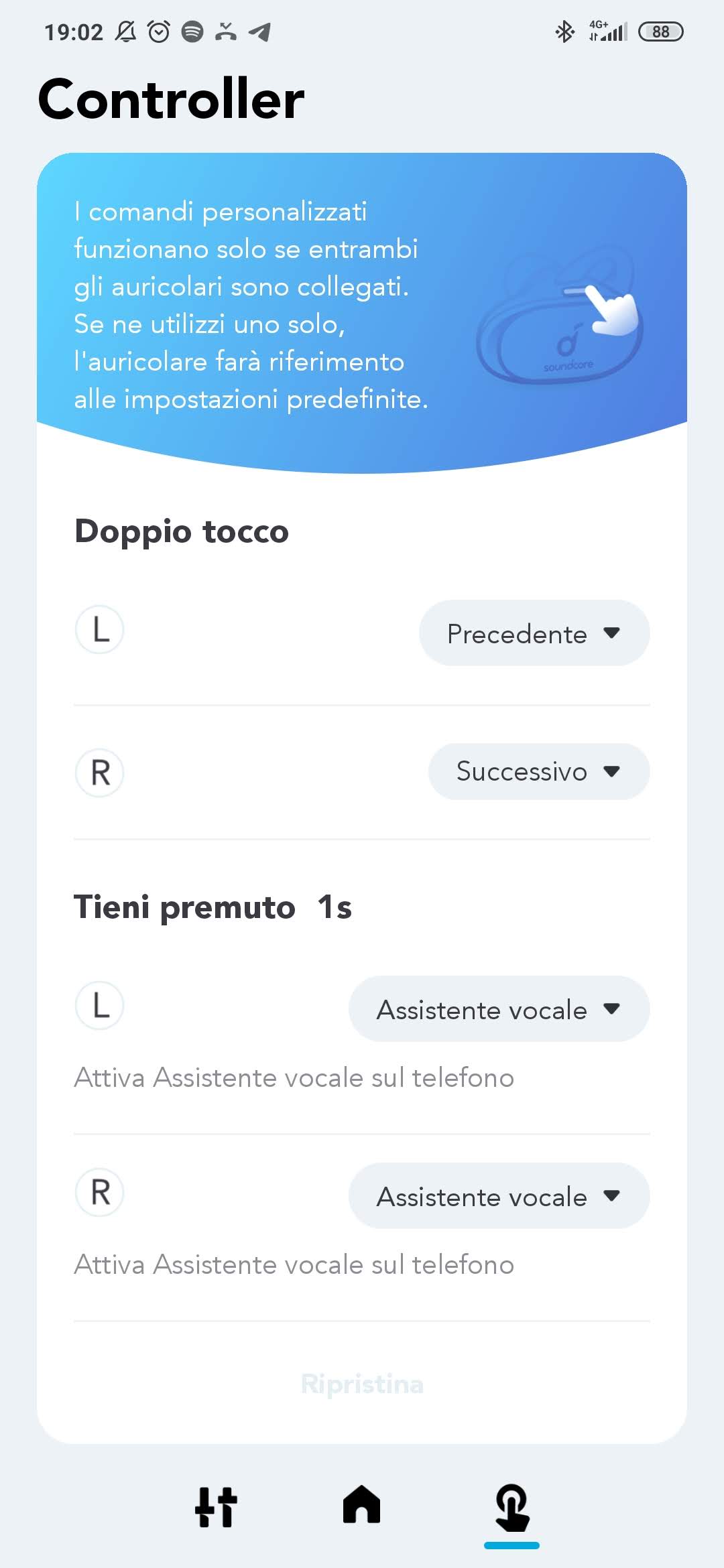Tap the Ripristina reset button
This screenshot has height=1568, width=724.
click(x=362, y=1384)
